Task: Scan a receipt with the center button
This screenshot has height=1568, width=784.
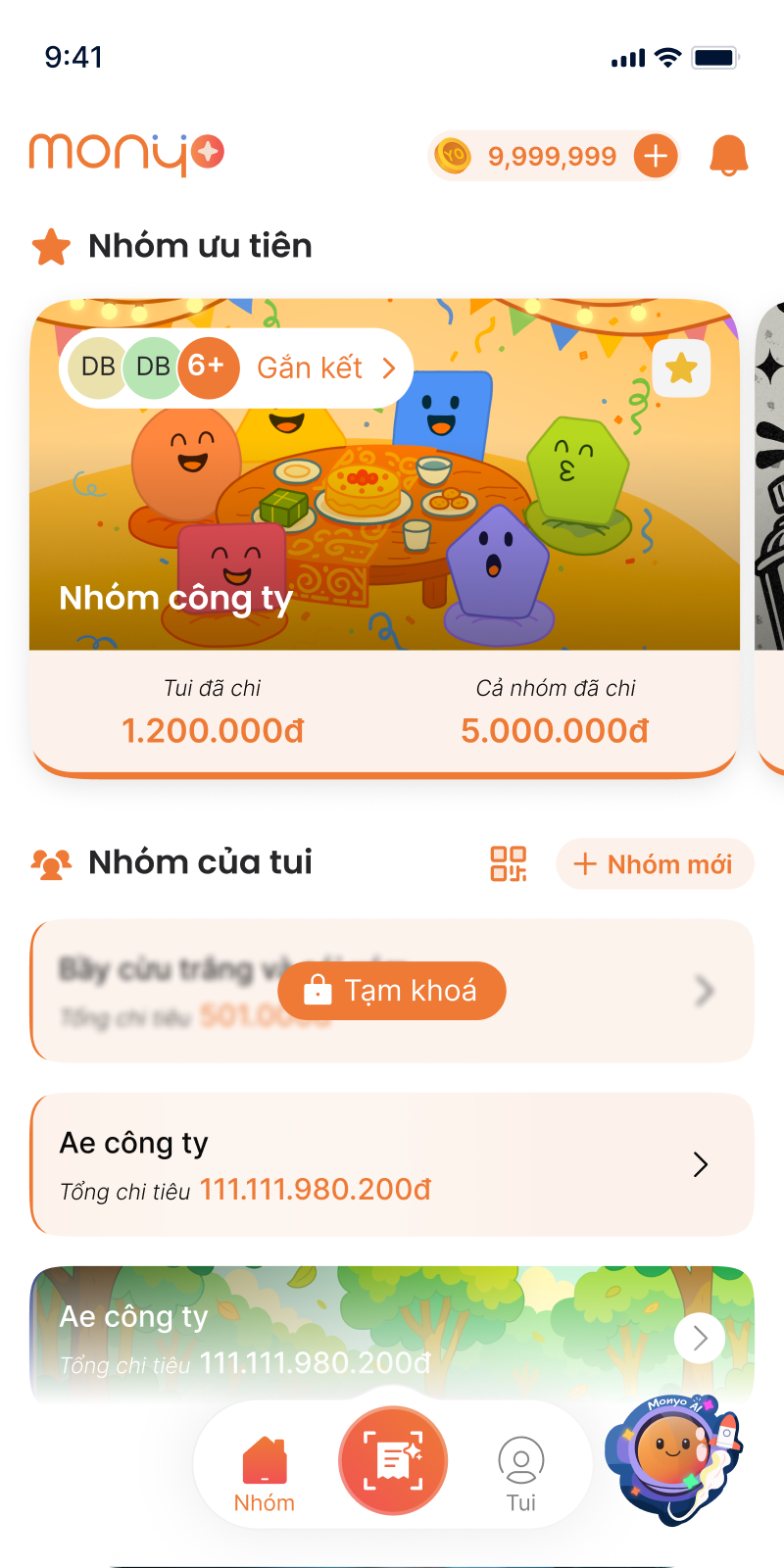Action: (393, 1460)
